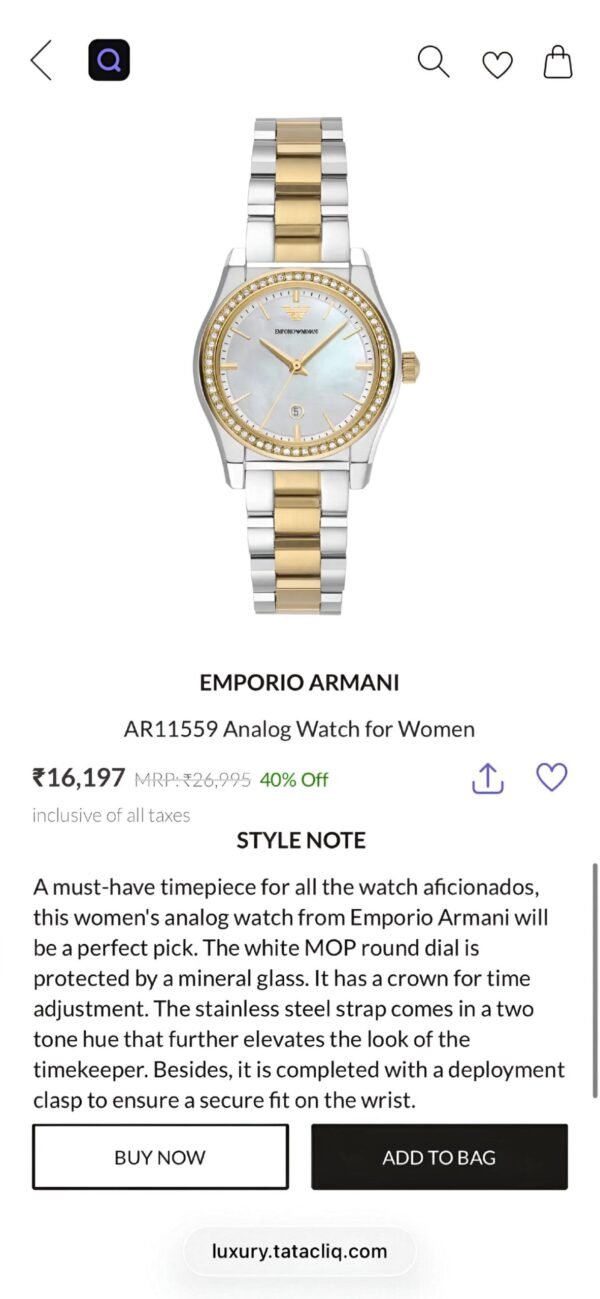
Task: Share this watch product
Action: click(x=487, y=779)
